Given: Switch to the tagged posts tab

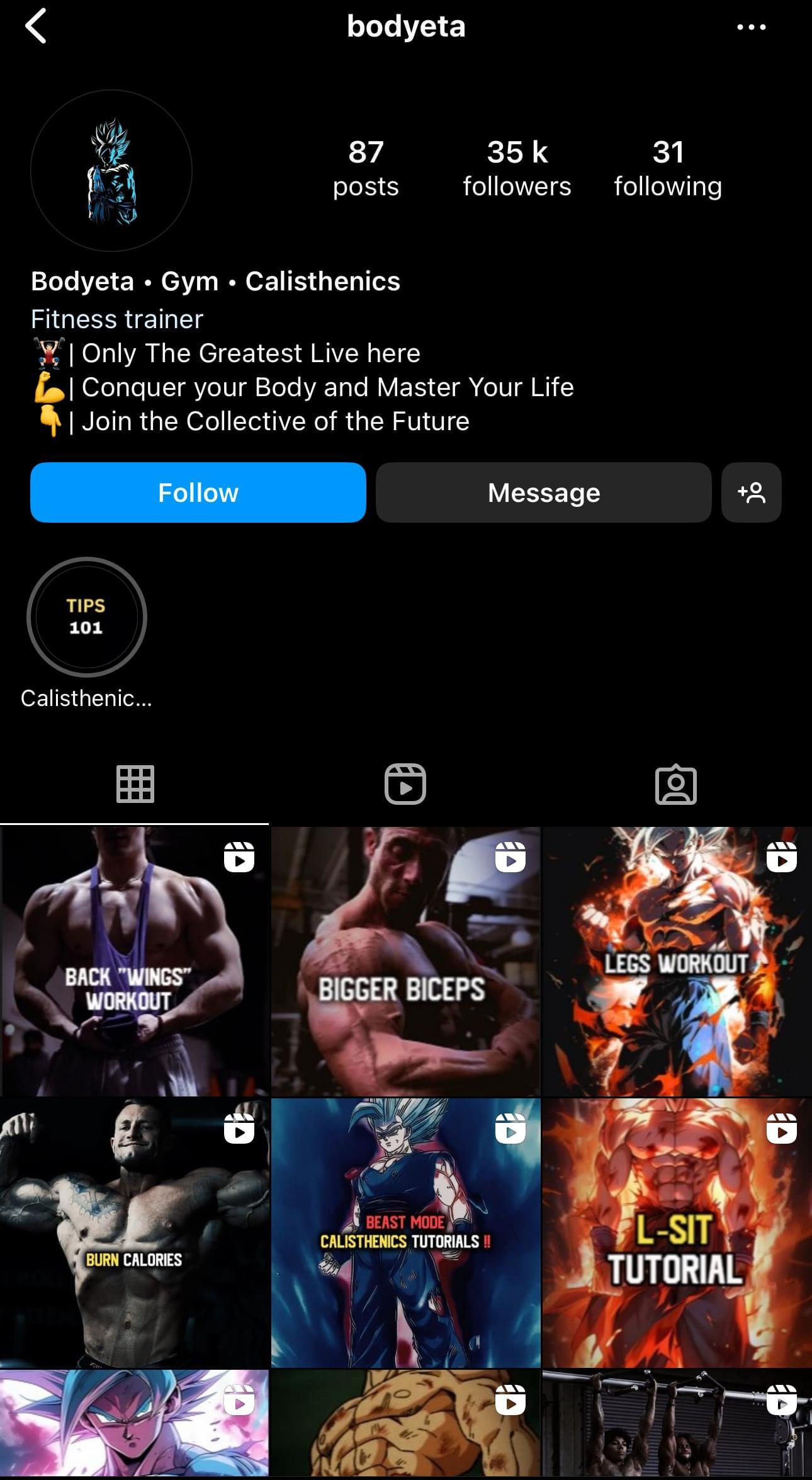Looking at the screenshot, I should coord(675,785).
